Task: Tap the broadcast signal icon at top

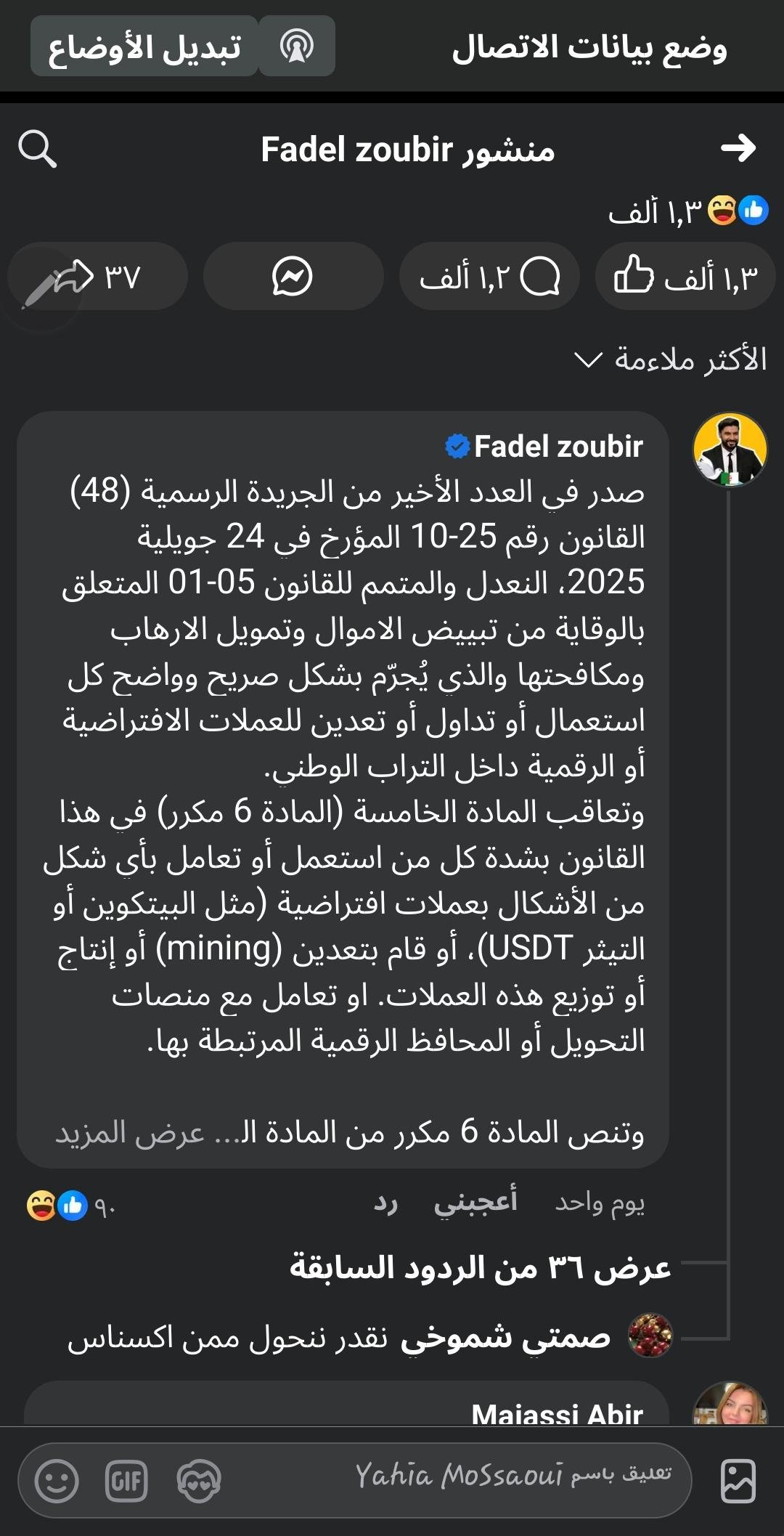Action: (x=297, y=47)
